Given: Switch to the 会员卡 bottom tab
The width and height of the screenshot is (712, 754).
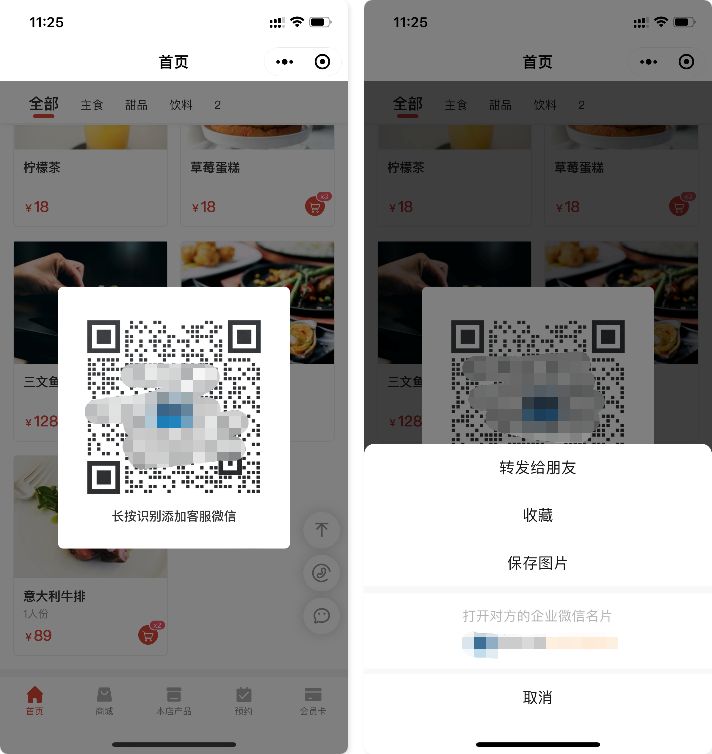Looking at the screenshot, I should point(313,700).
